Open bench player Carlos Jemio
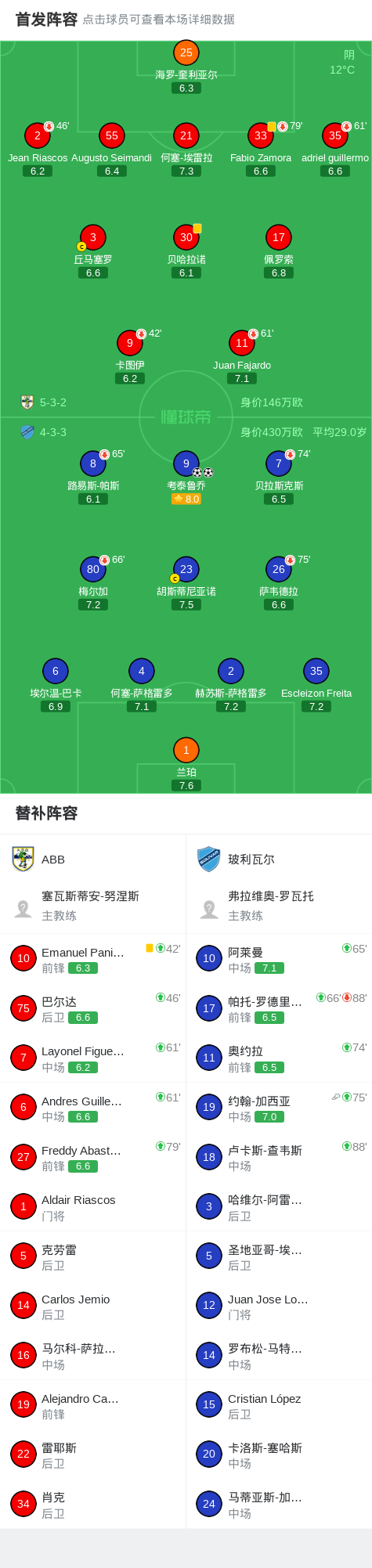The image size is (372, 1568). [x=92, y=1306]
